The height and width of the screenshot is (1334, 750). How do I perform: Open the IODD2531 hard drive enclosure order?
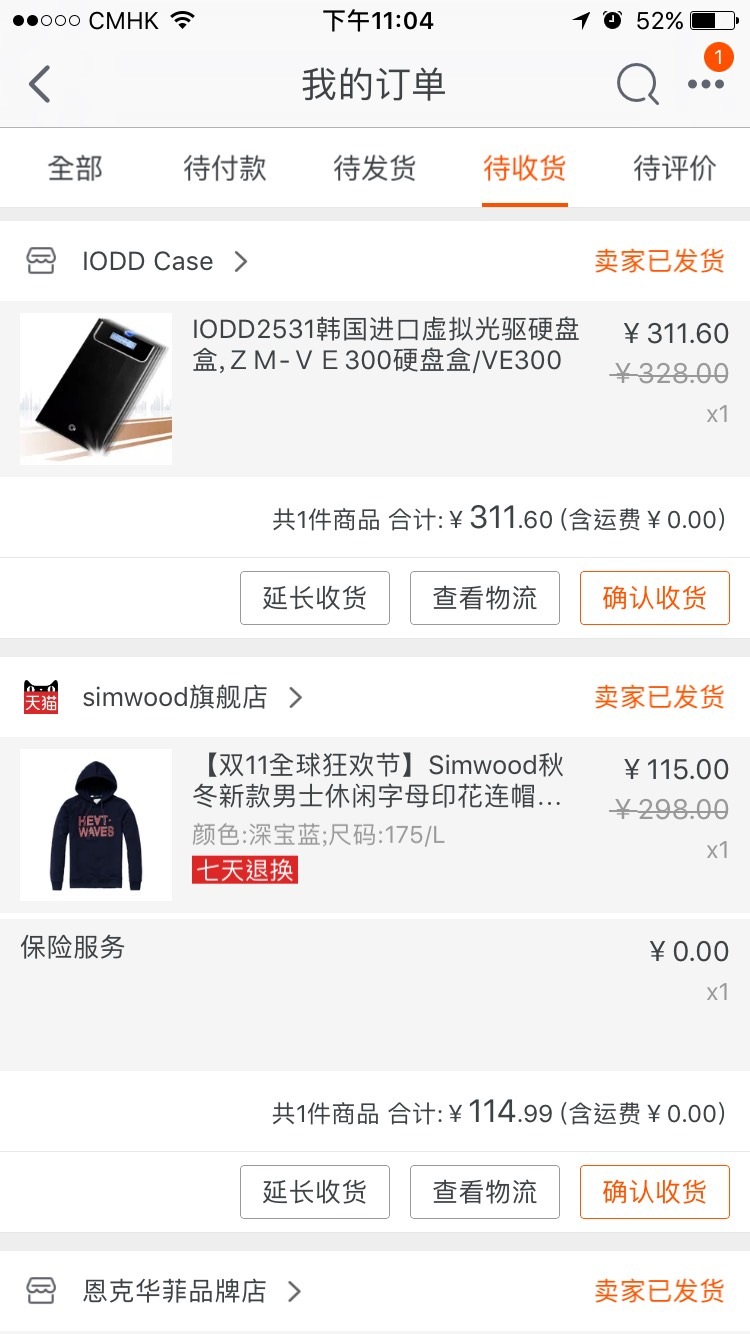point(375,389)
